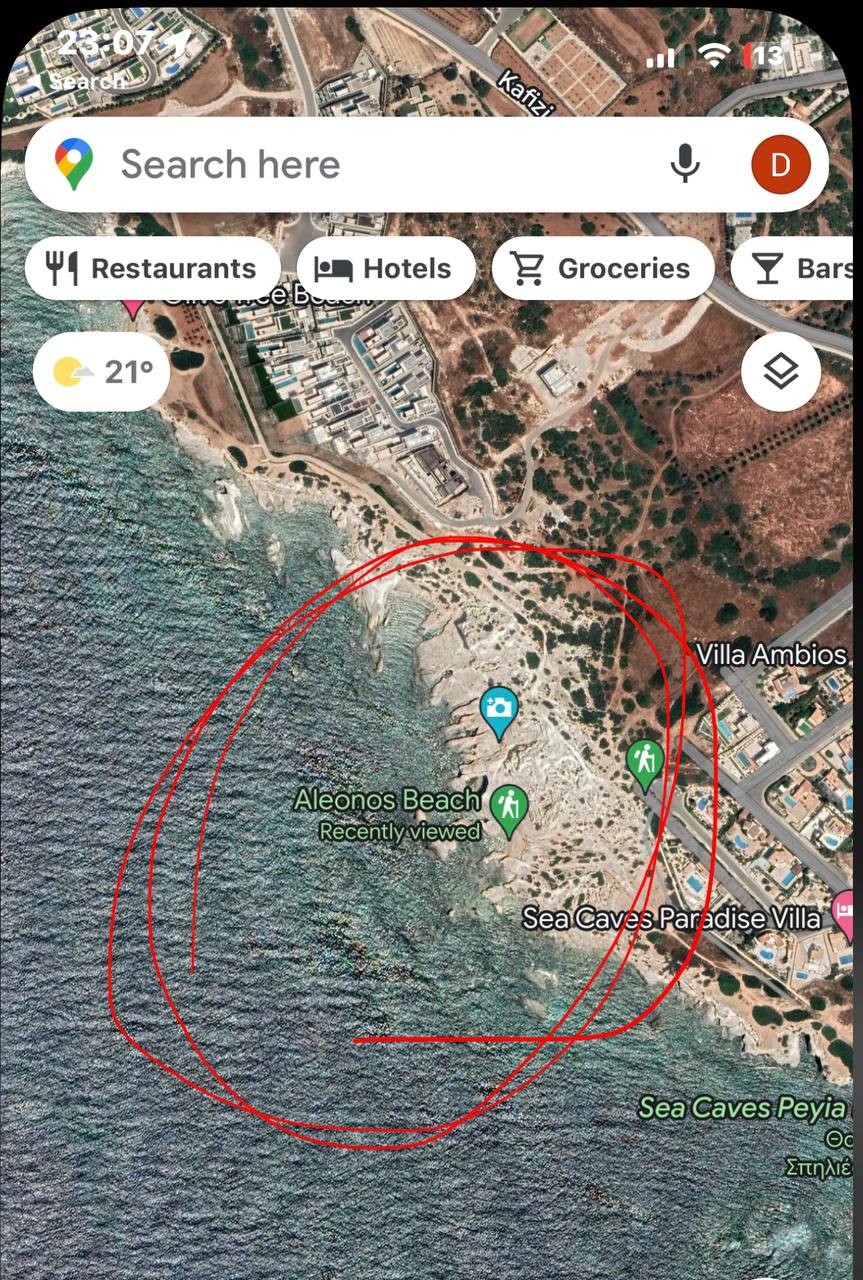Open the hiking pin near Villa Ambios
863x1280 pixels.
(x=645, y=762)
